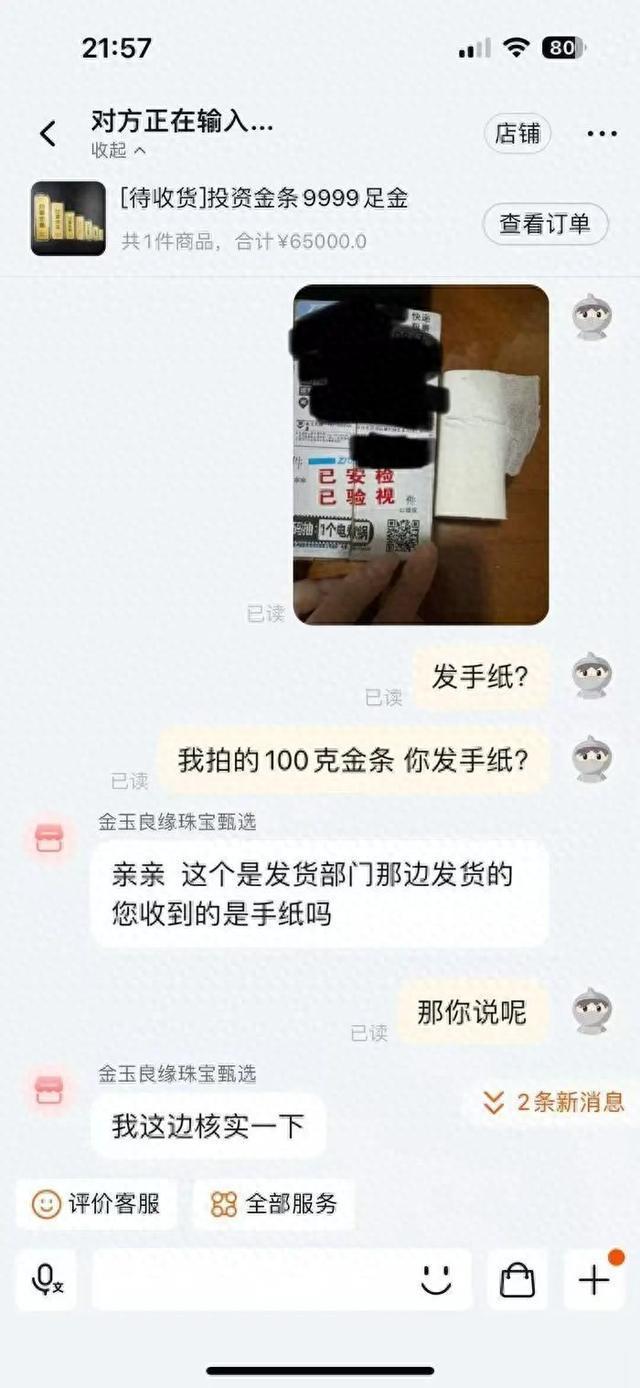Image resolution: width=640 pixels, height=1388 pixels.
Task: Jump to the 2条新消息 new messages
Action: coord(553,1102)
